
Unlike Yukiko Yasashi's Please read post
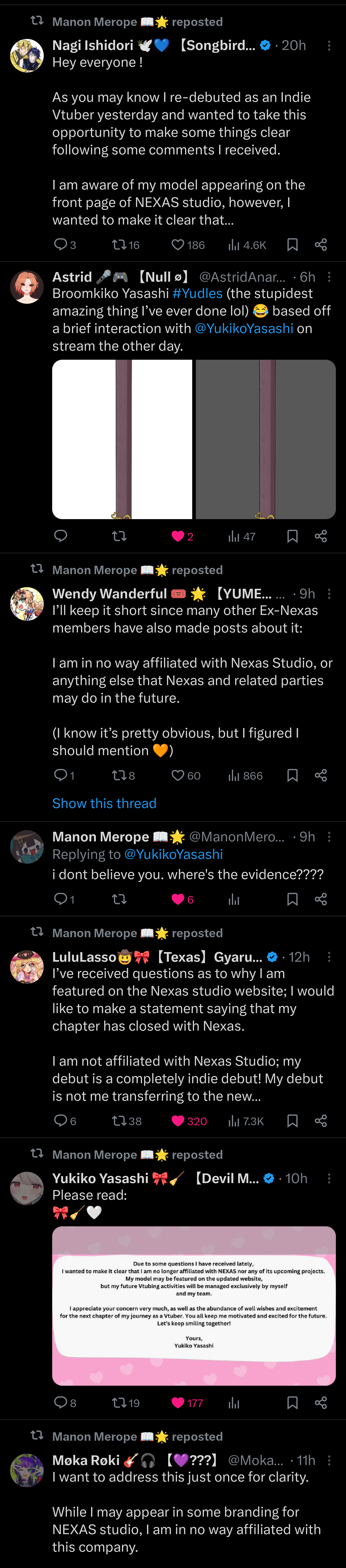pos(178,1402)
